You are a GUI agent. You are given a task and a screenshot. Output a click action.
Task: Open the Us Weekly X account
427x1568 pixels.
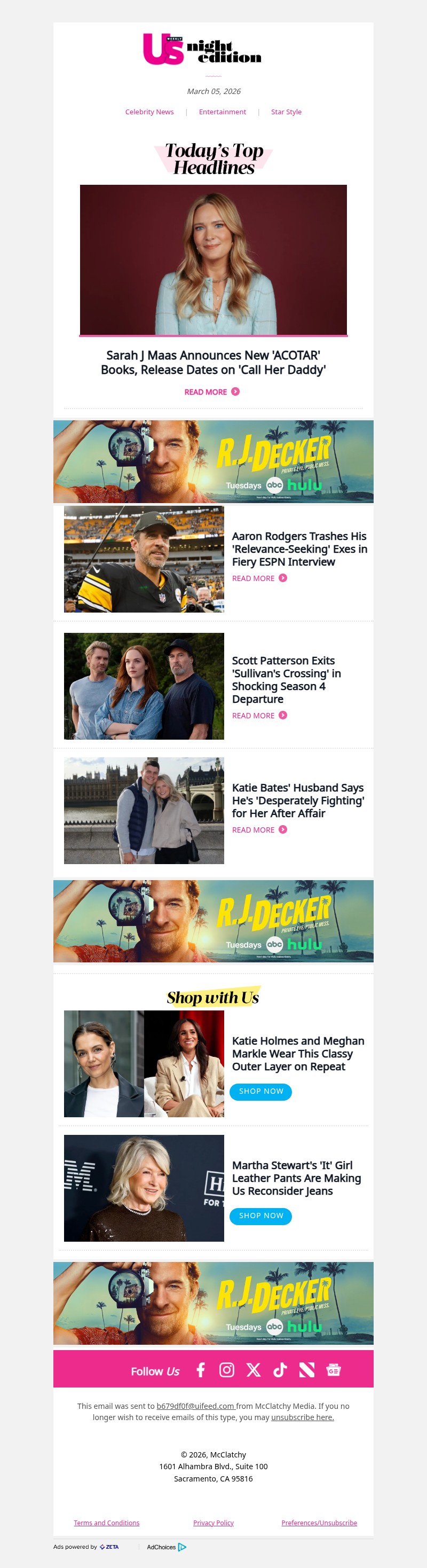coord(253,1369)
